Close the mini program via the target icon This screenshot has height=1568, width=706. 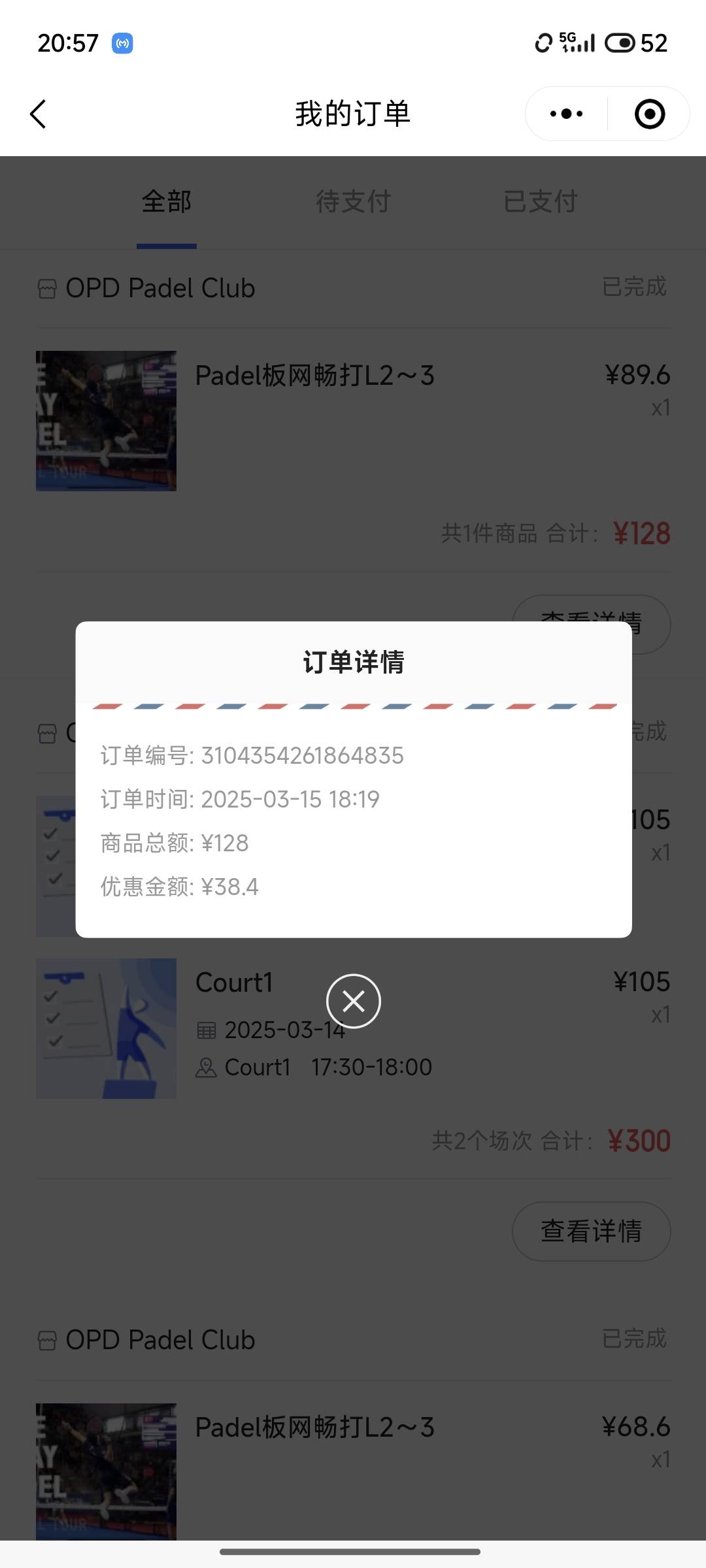tap(650, 114)
